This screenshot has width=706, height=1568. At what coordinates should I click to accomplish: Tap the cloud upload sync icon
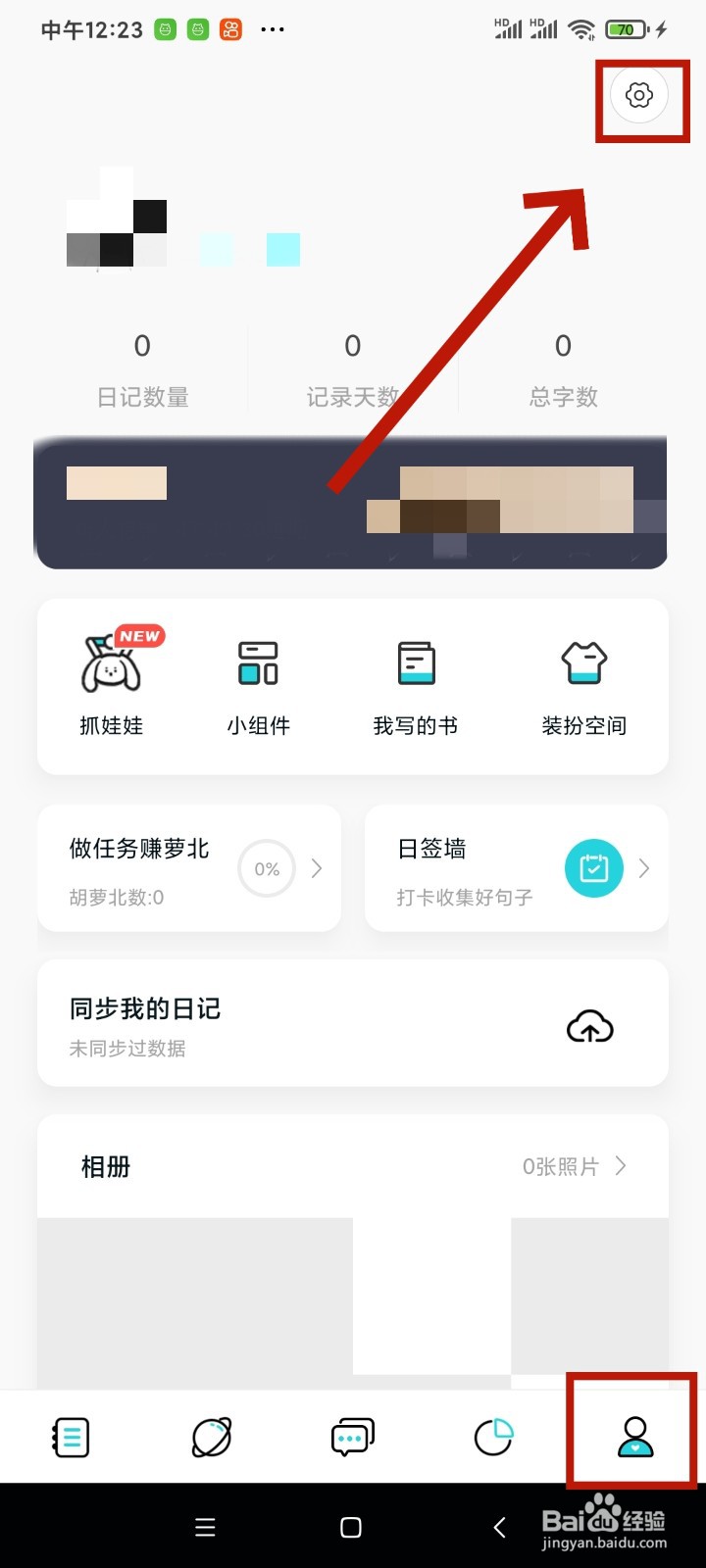point(589,1026)
